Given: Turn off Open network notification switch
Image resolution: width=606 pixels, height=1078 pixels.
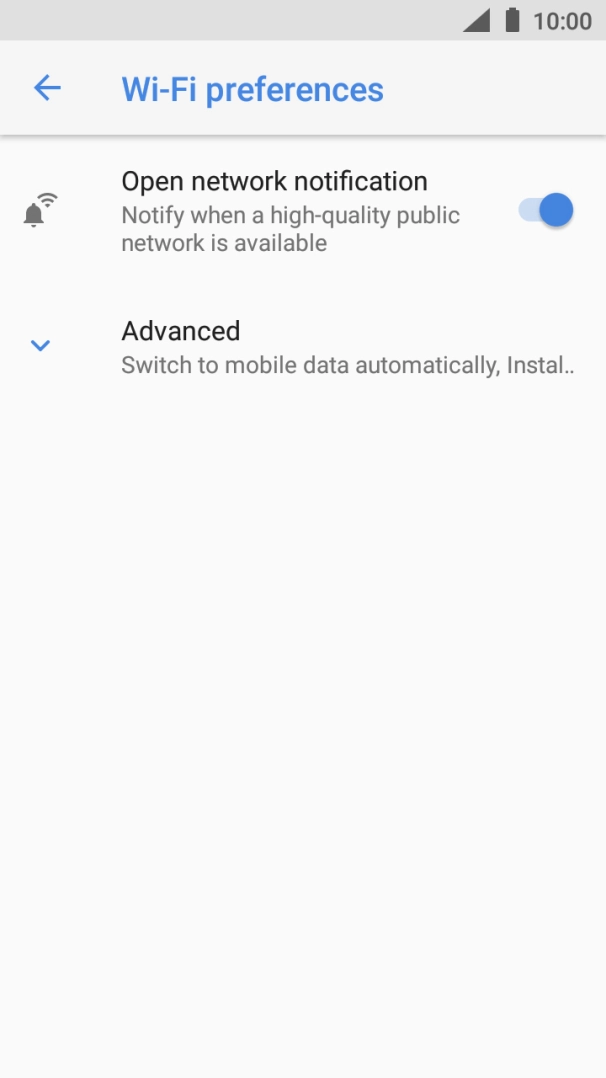Looking at the screenshot, I should [x=545, y=210].
